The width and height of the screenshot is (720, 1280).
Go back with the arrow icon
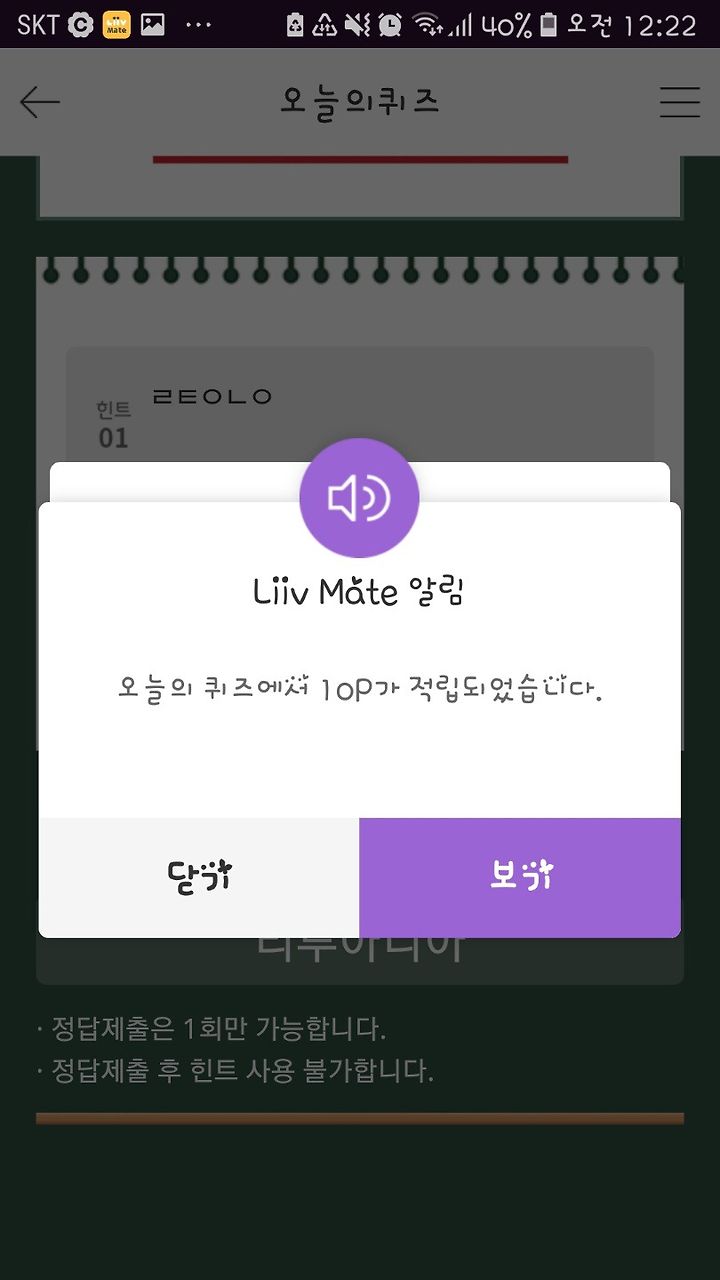pyautogui.click(x=40, y=102)
